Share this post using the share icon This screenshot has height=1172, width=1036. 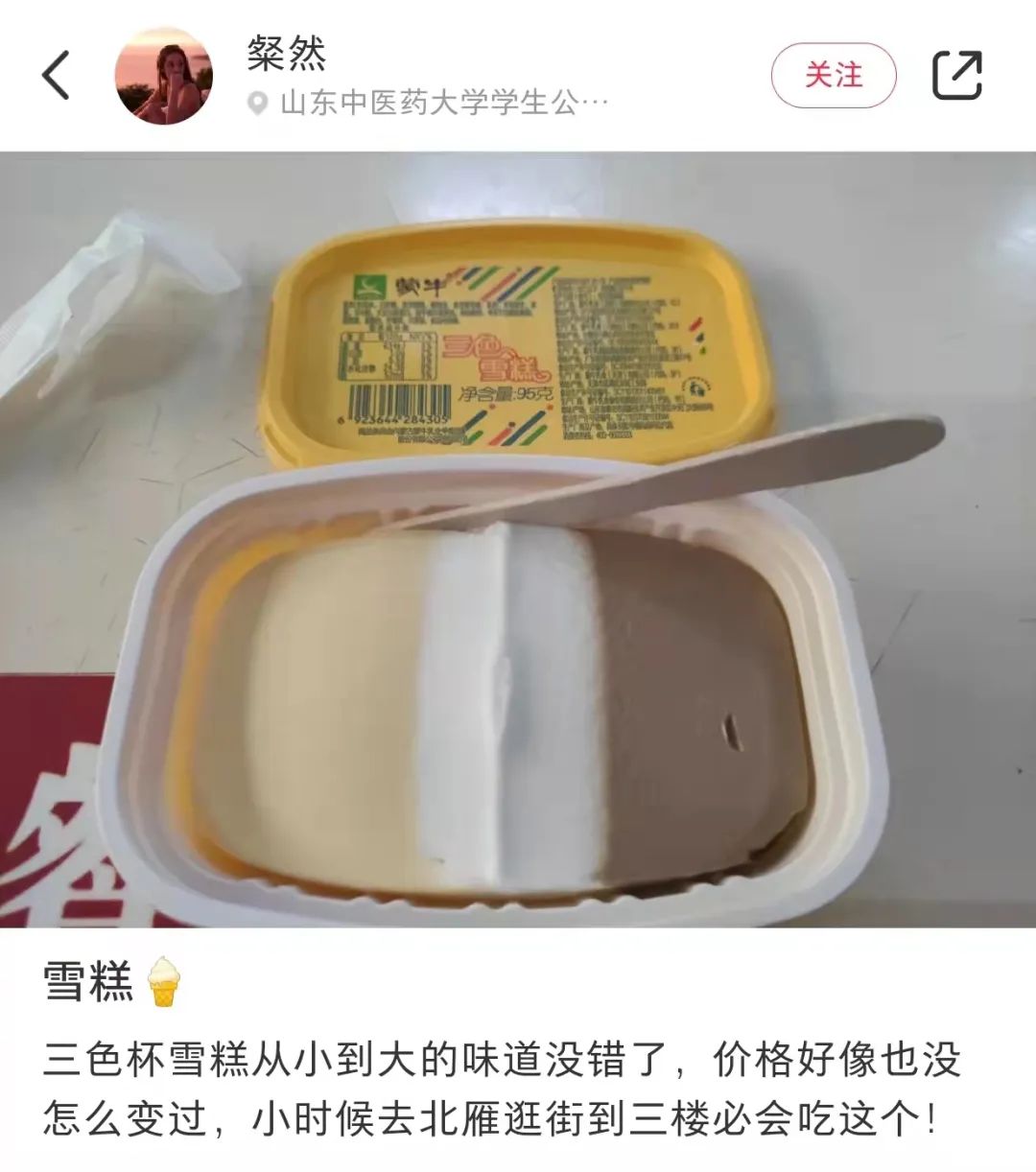pos(956,75)
